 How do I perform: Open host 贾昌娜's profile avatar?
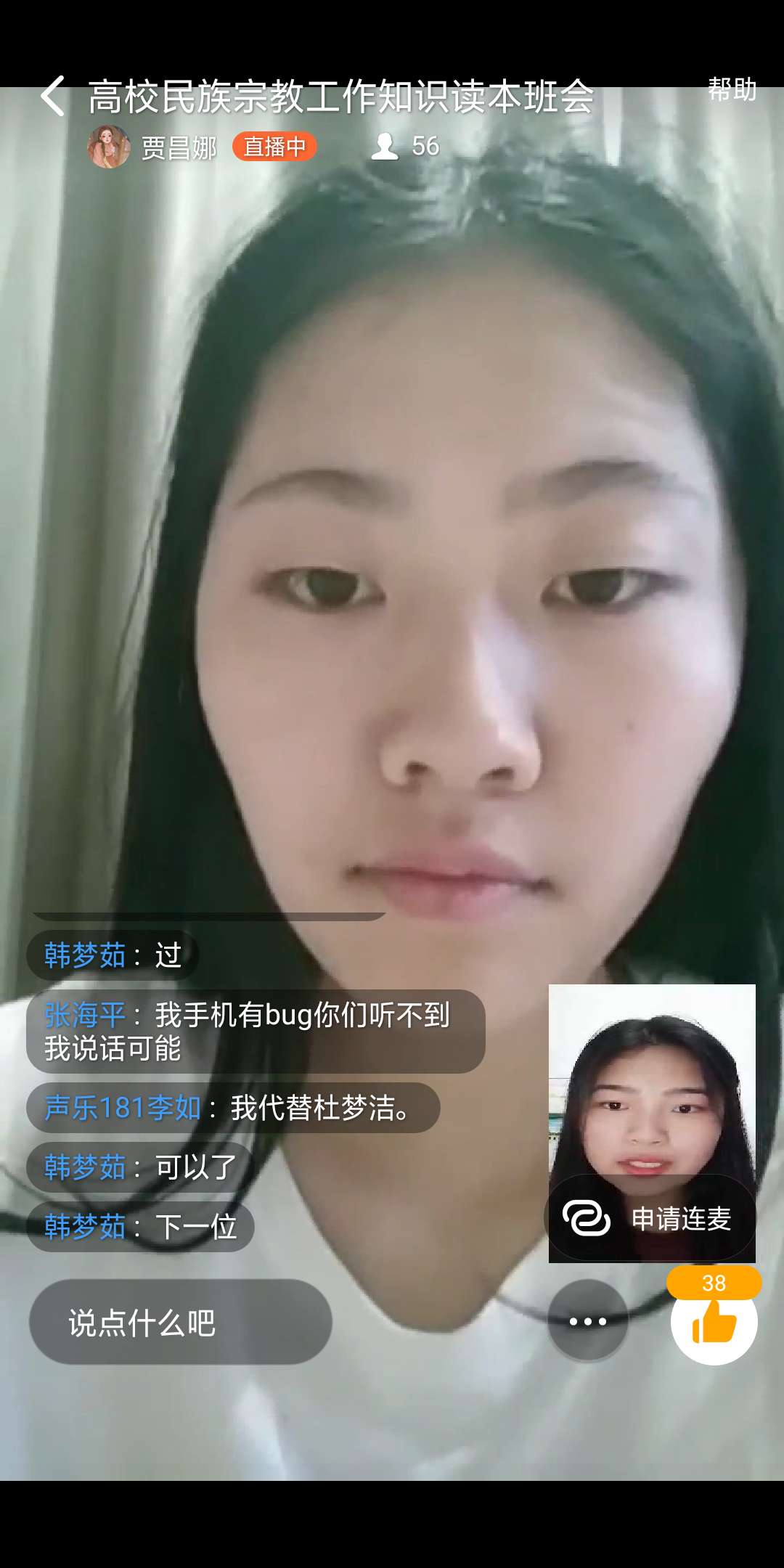(x=109, y=147)
